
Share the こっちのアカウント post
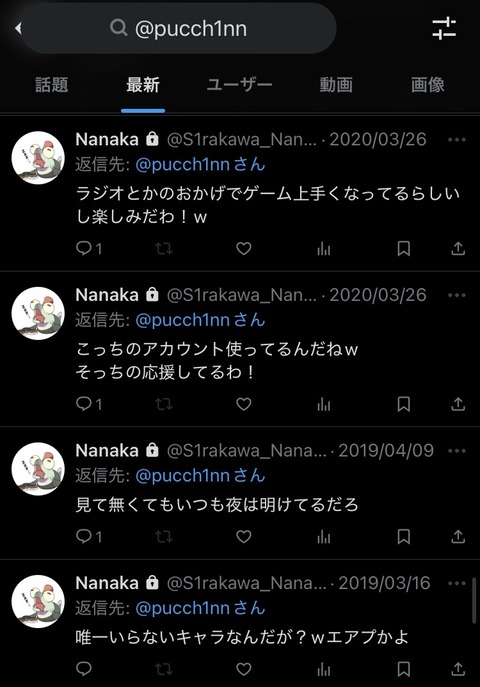[x=458, y=404]
